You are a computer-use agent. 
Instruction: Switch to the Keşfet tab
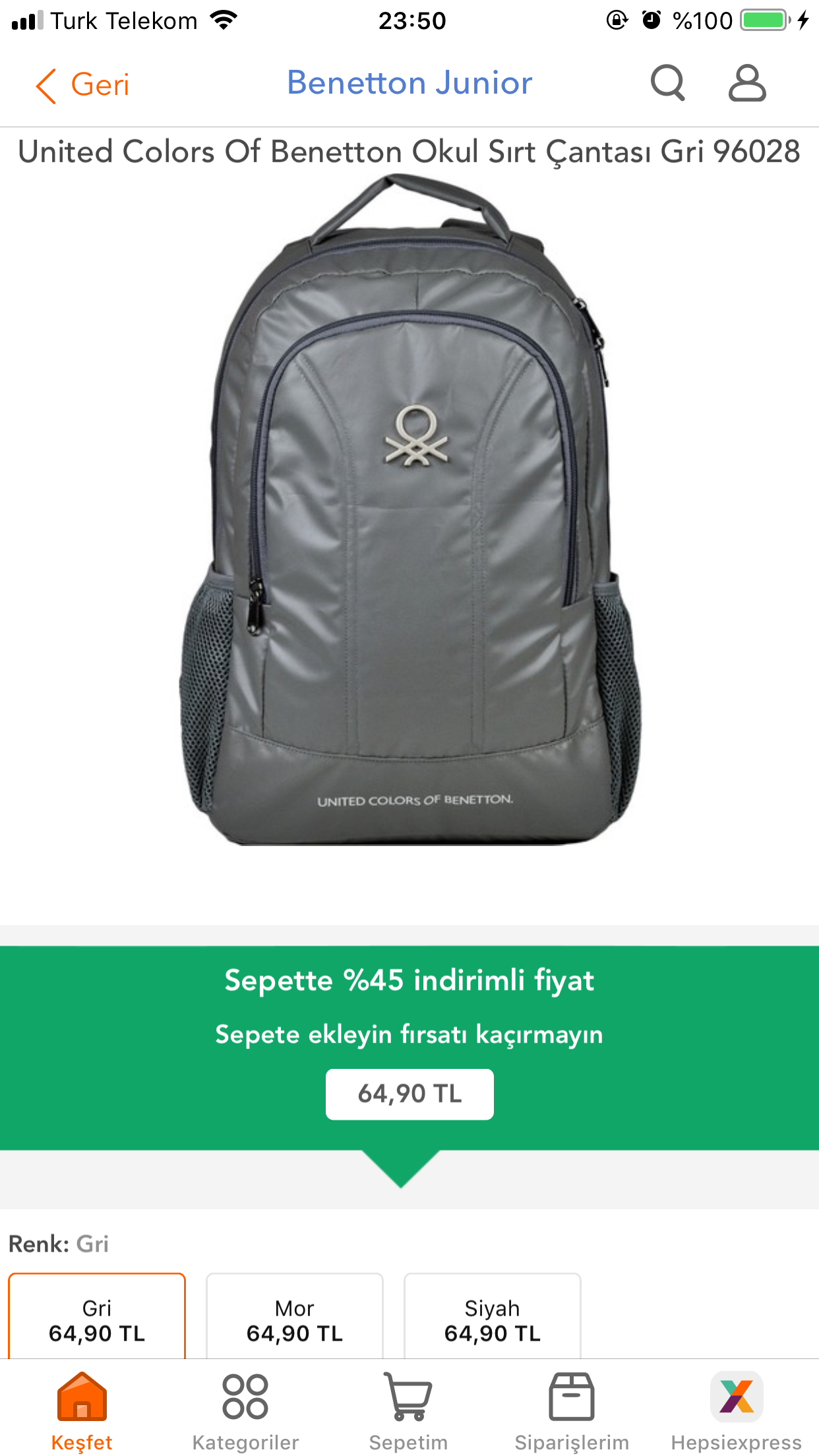(82, 1410)
